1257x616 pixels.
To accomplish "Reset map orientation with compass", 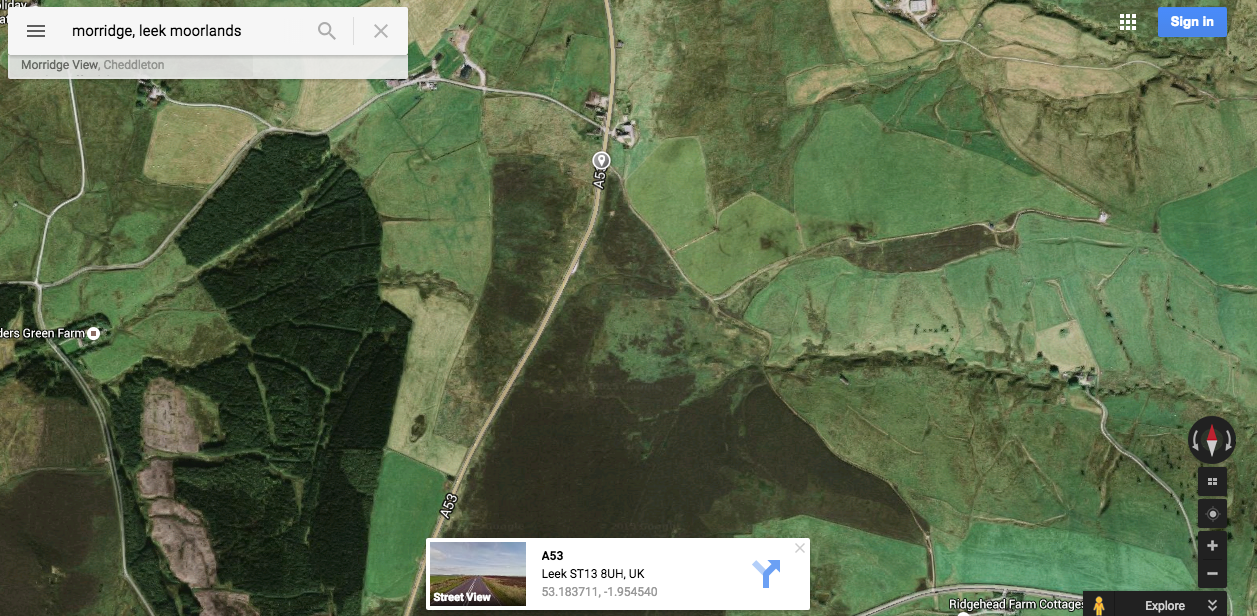I will point(1212,440).
